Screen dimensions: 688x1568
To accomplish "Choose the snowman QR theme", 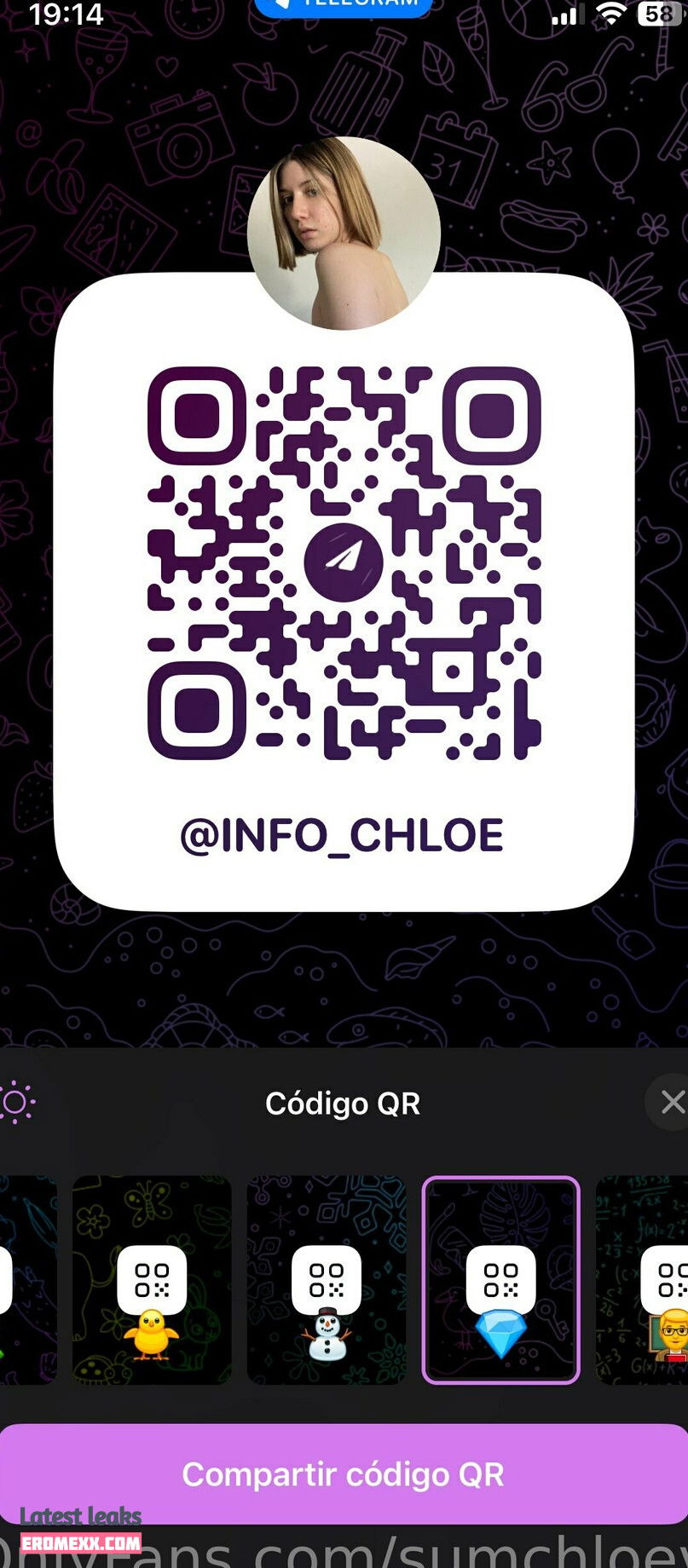I will pos(327,1280).
